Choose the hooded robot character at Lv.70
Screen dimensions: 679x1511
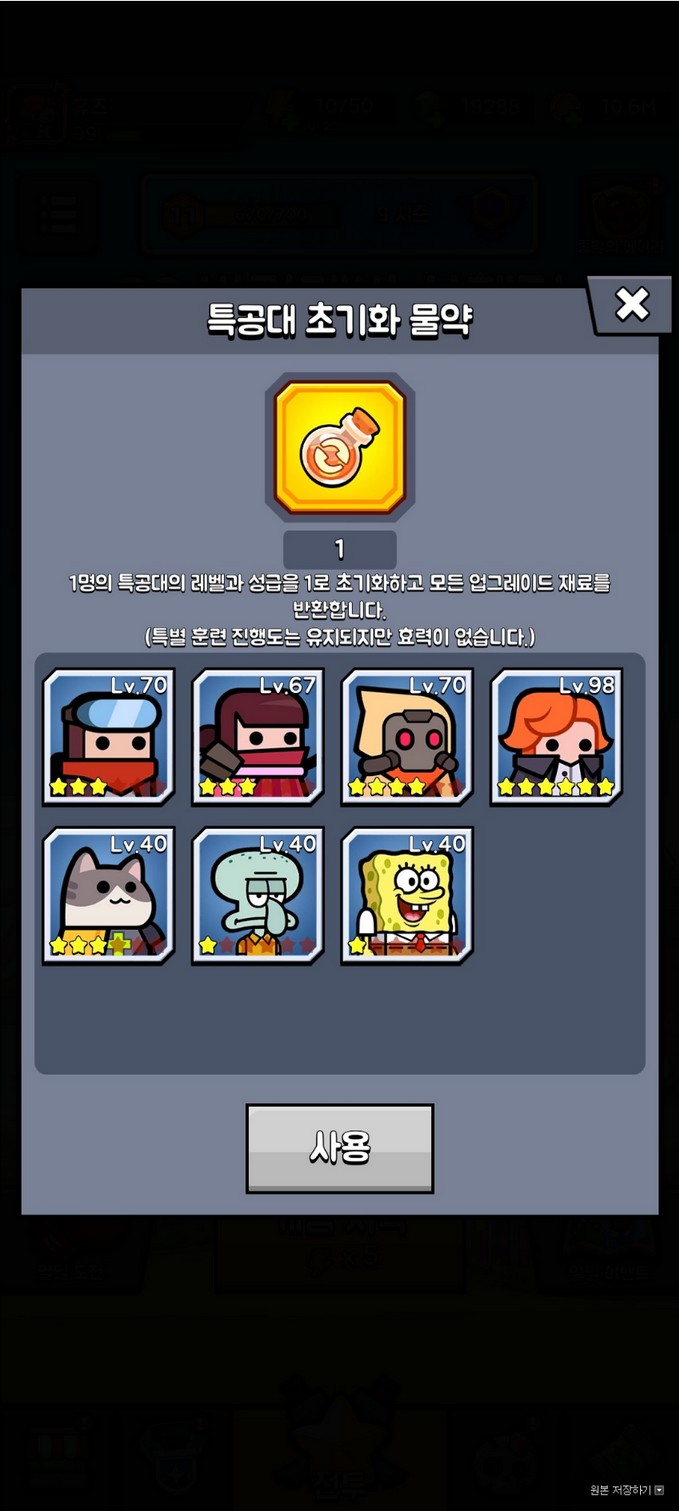[x=407, y=737]
